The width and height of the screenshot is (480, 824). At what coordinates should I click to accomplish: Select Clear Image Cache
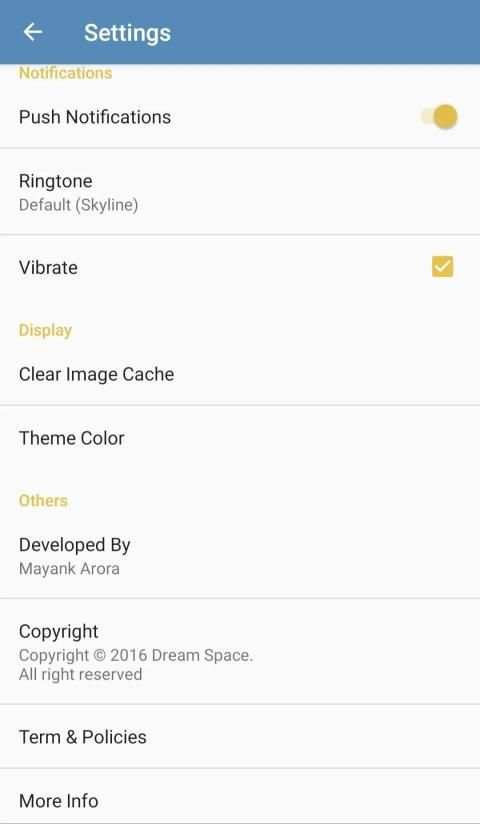coord(240,374)
